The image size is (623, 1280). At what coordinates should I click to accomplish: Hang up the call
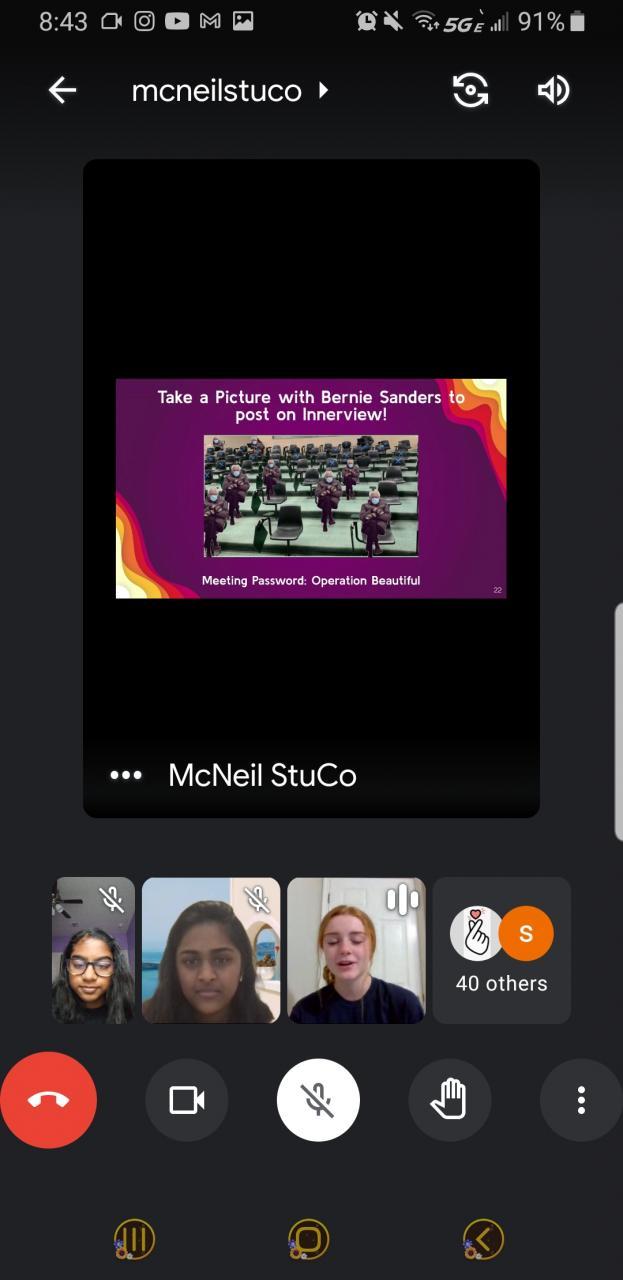pyautogui.click(x=48, y=1100)
